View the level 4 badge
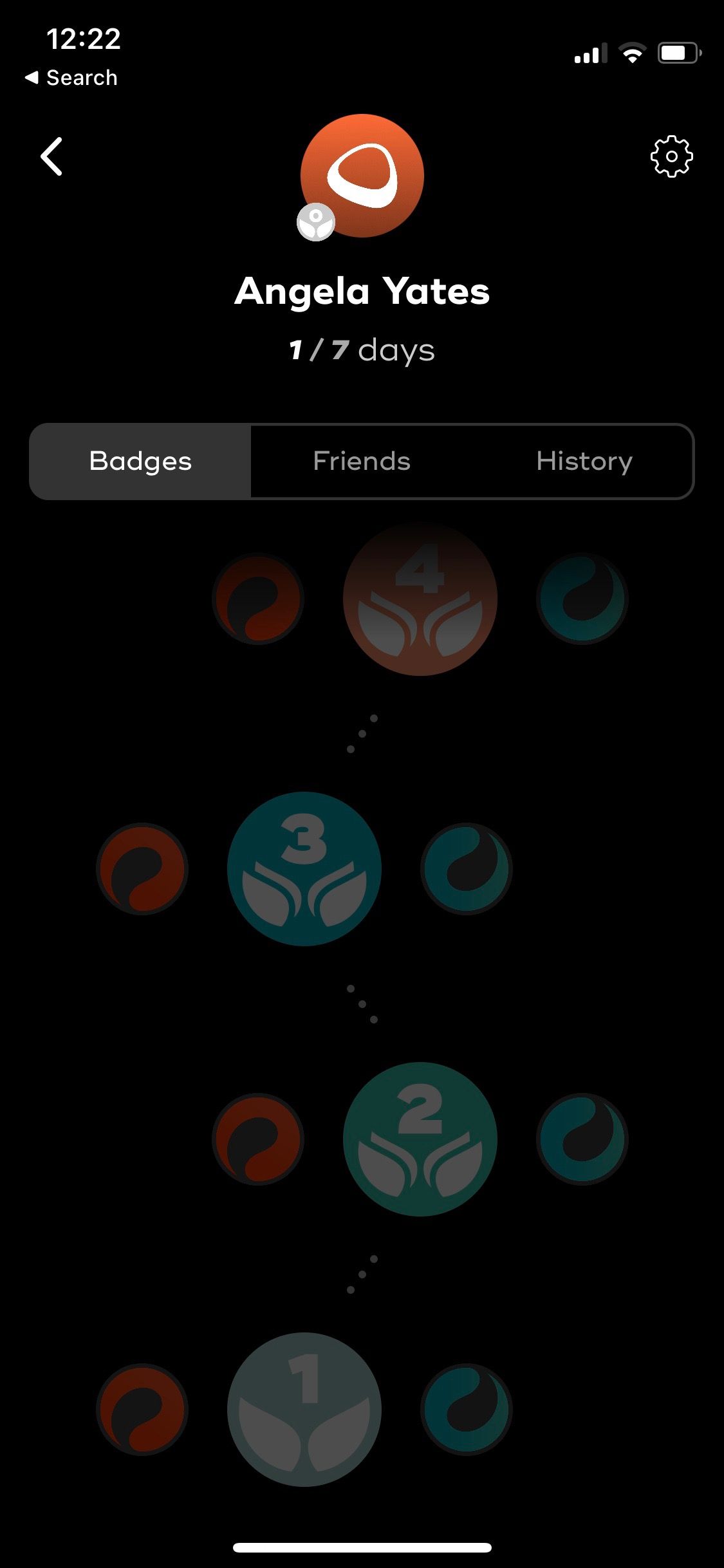Image resolution: width=724 pixels, height=1568 pixels. coord(420,599)
